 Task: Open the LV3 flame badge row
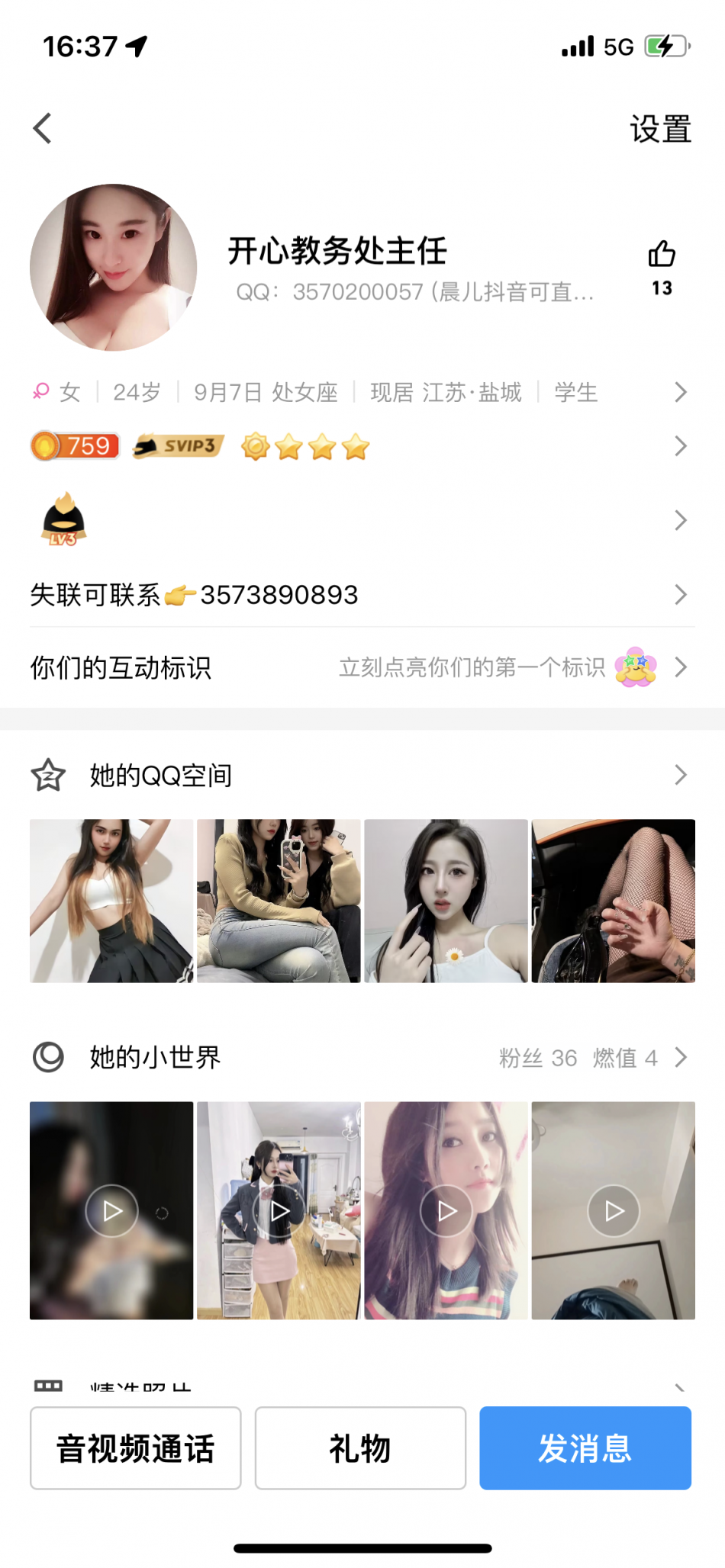(x=359, y=520)
